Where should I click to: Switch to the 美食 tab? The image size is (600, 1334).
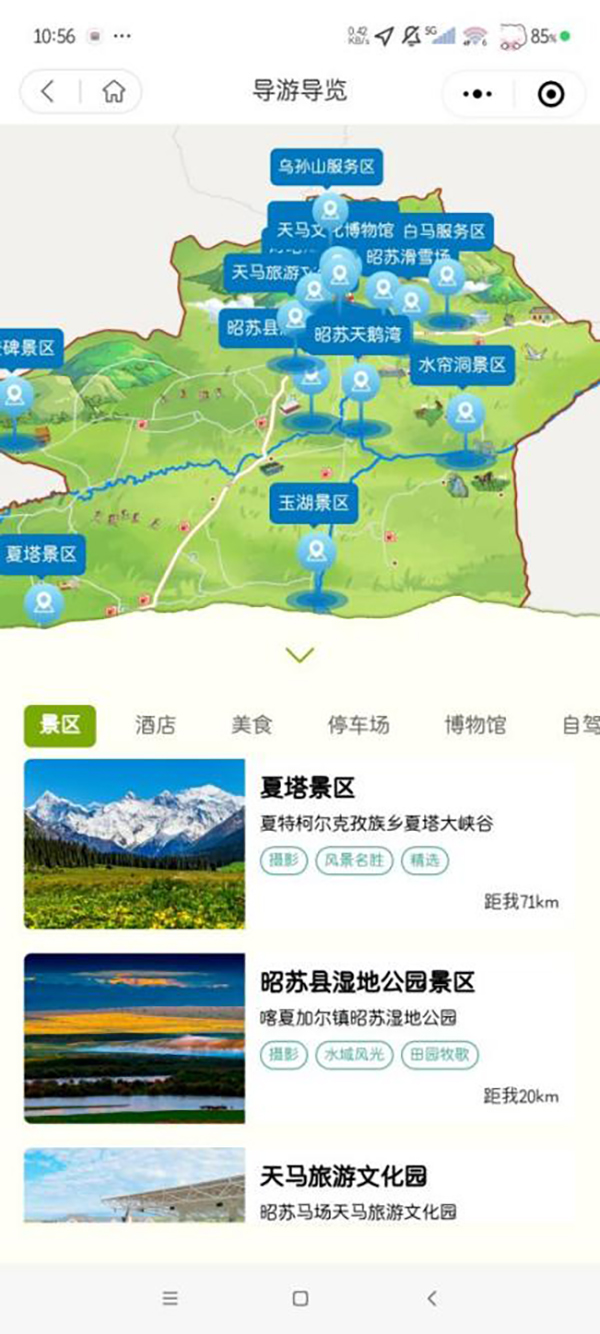point(251,725)
